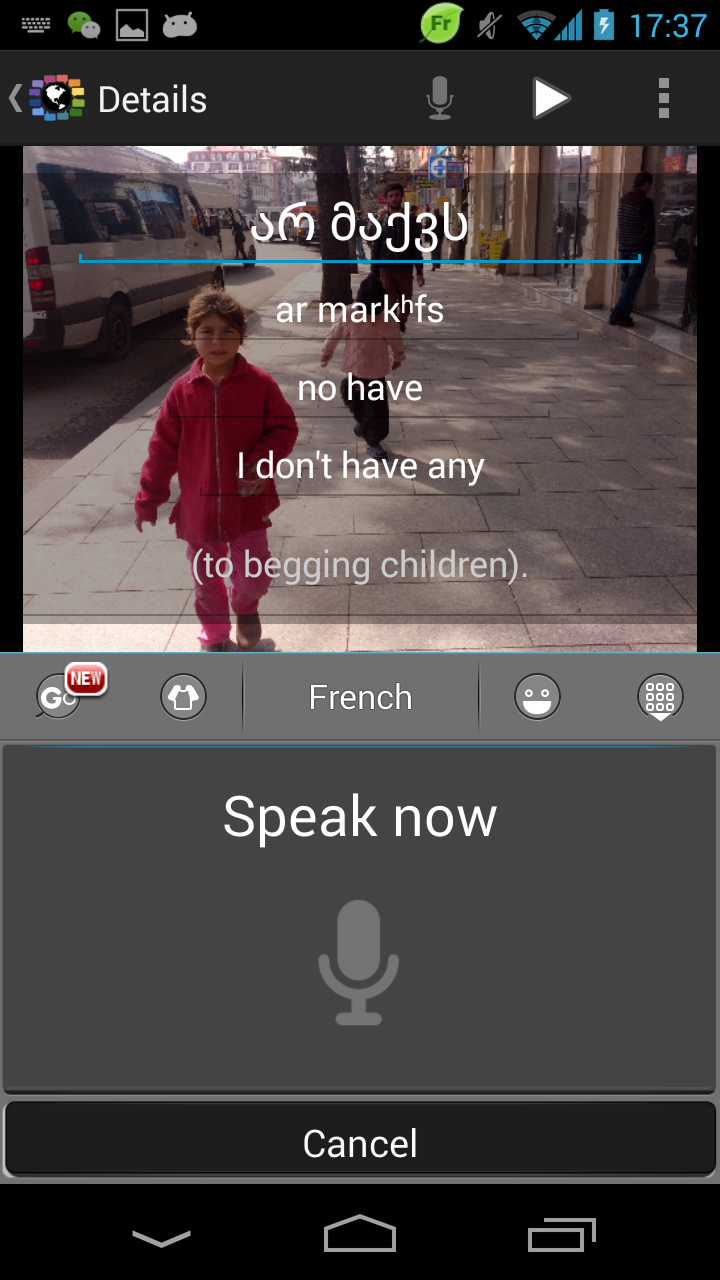This screenshot has width=720, height=1280.
Task: Go to the system home screen
Action: click(360, 1236)
